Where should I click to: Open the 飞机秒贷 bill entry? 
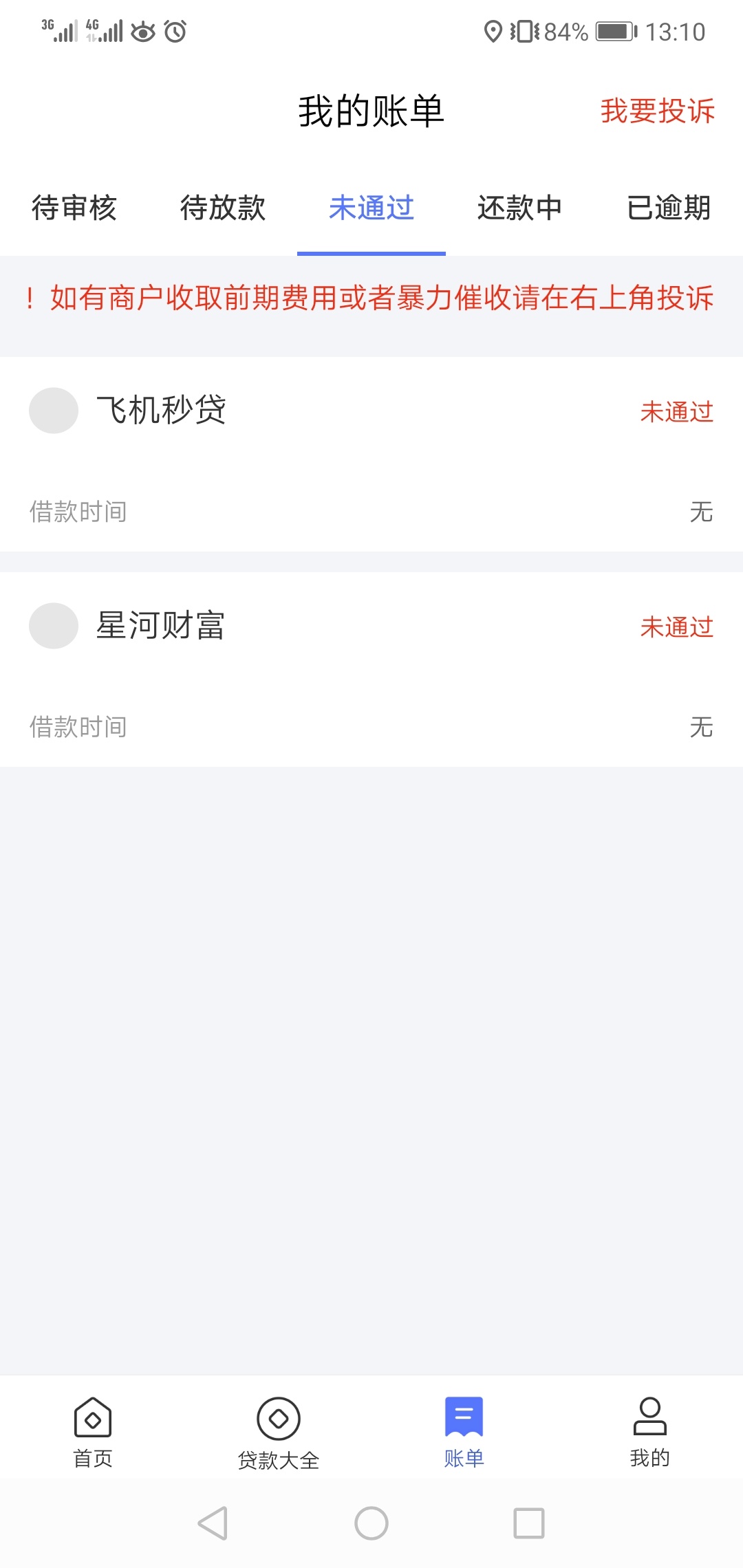(x=371, y=454)
